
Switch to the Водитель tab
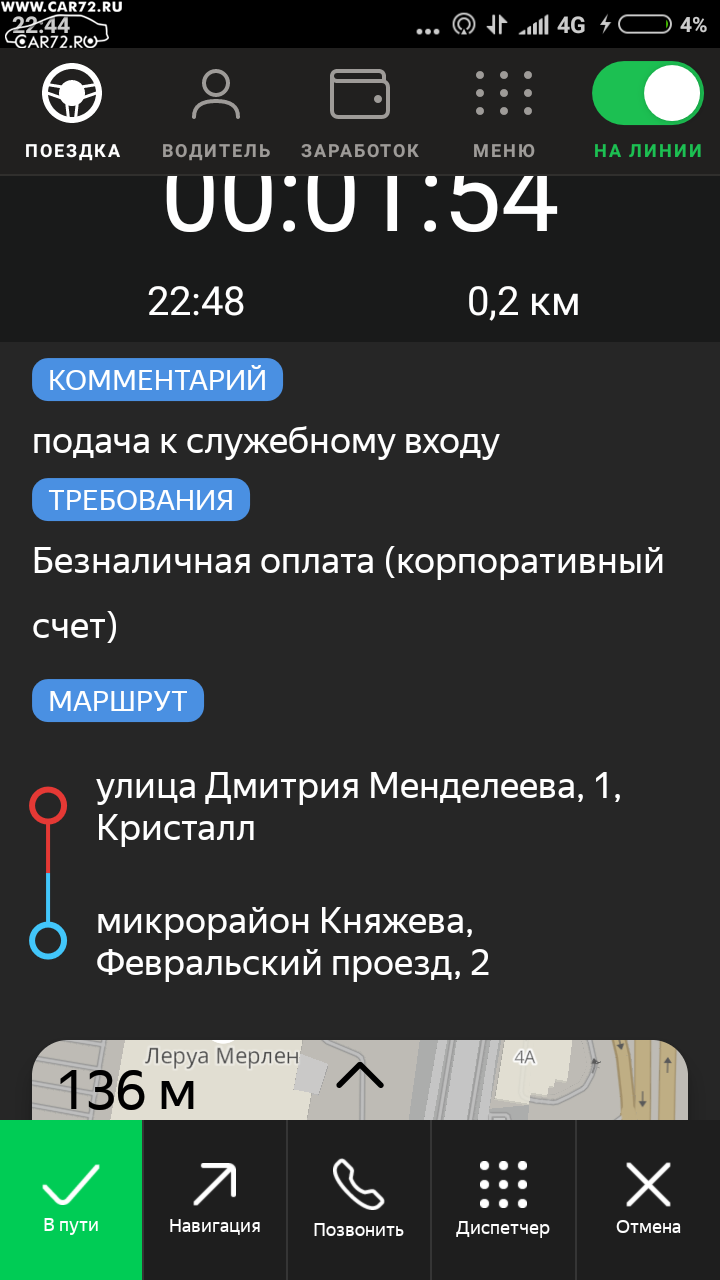(x=216, y=113)
